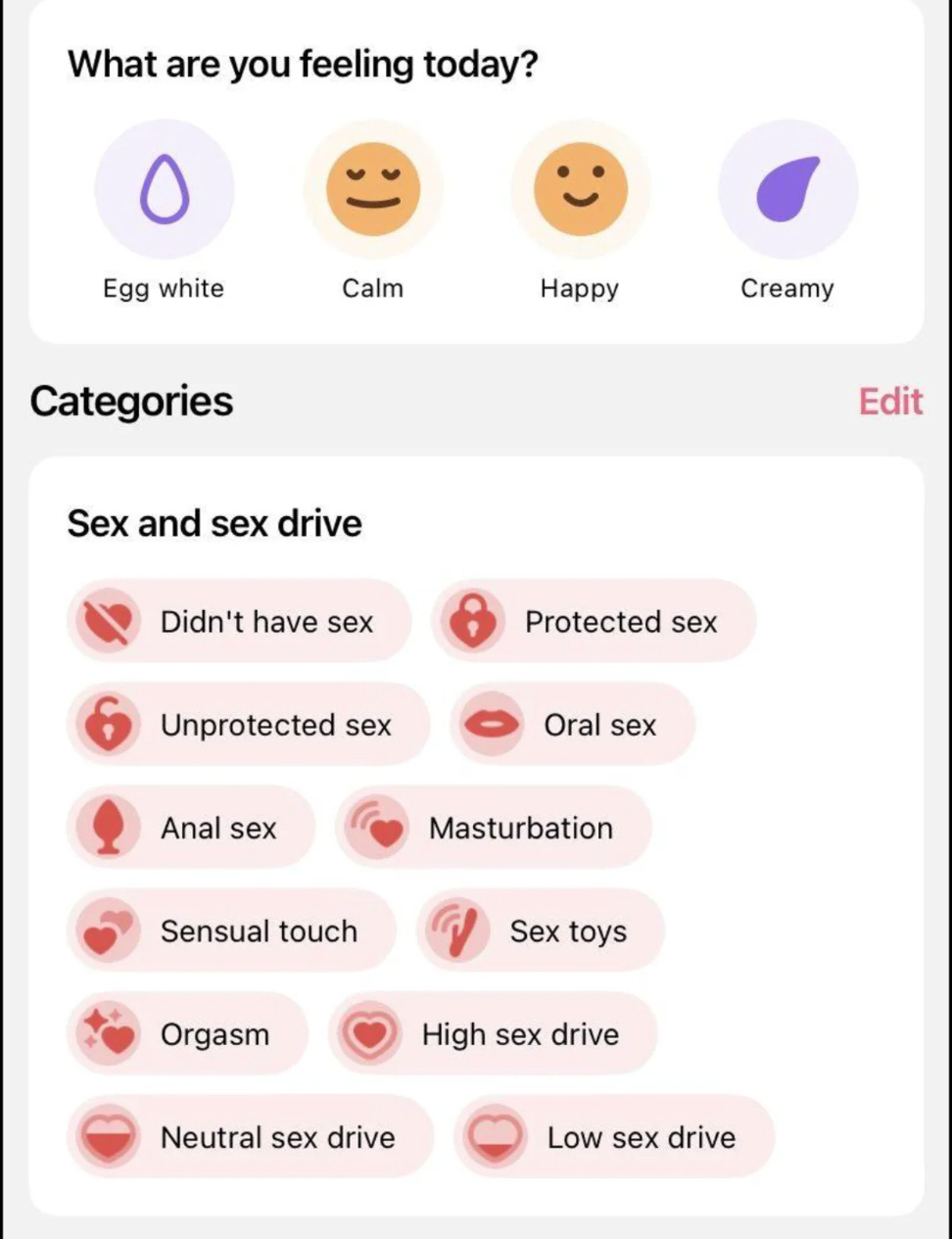
Task: Select the Anal sex chip
Action: (191, 829)
